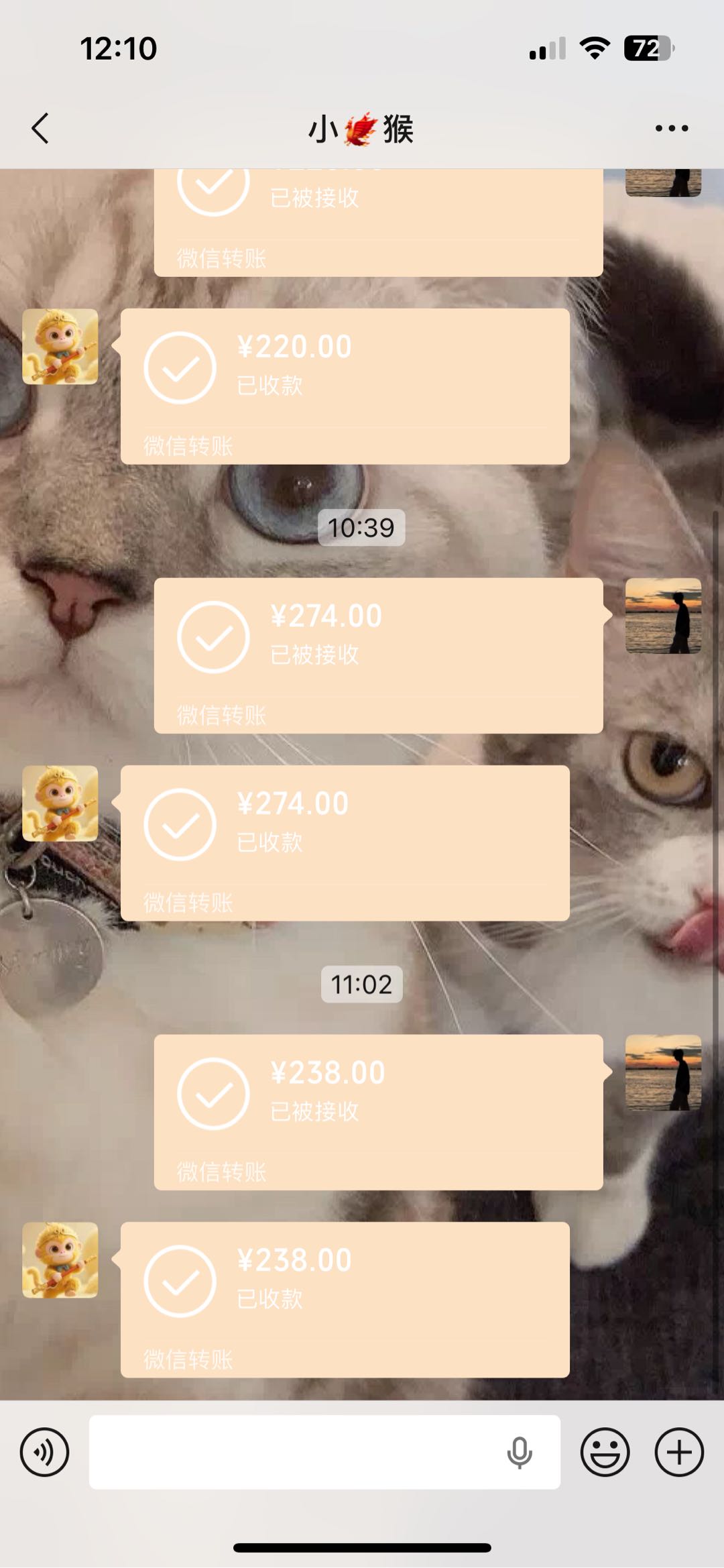
Task: Open the received ¥220.00 transfer card
Action: pos(345,386)
